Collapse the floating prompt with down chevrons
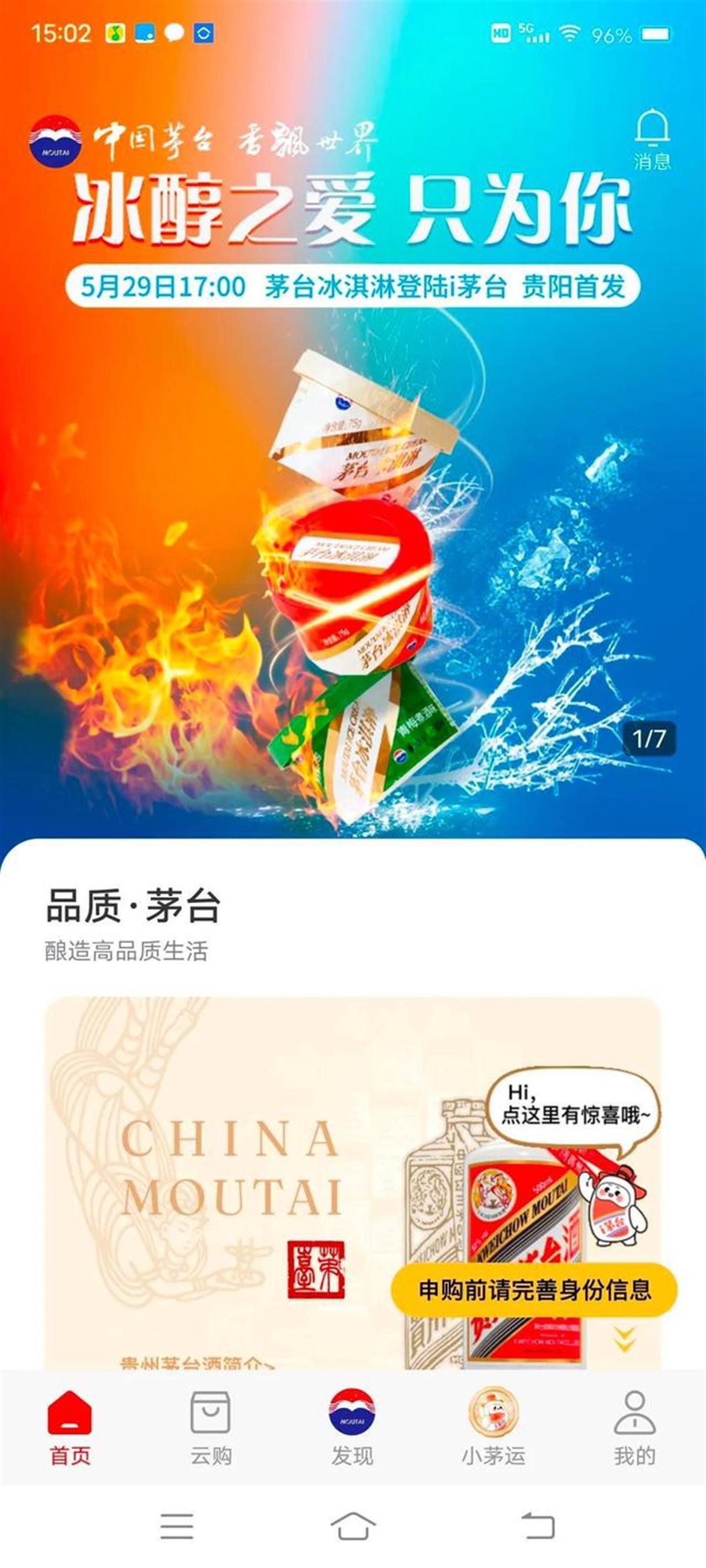Screen dimensions: 706x1568 click(x=625, y=1339)
